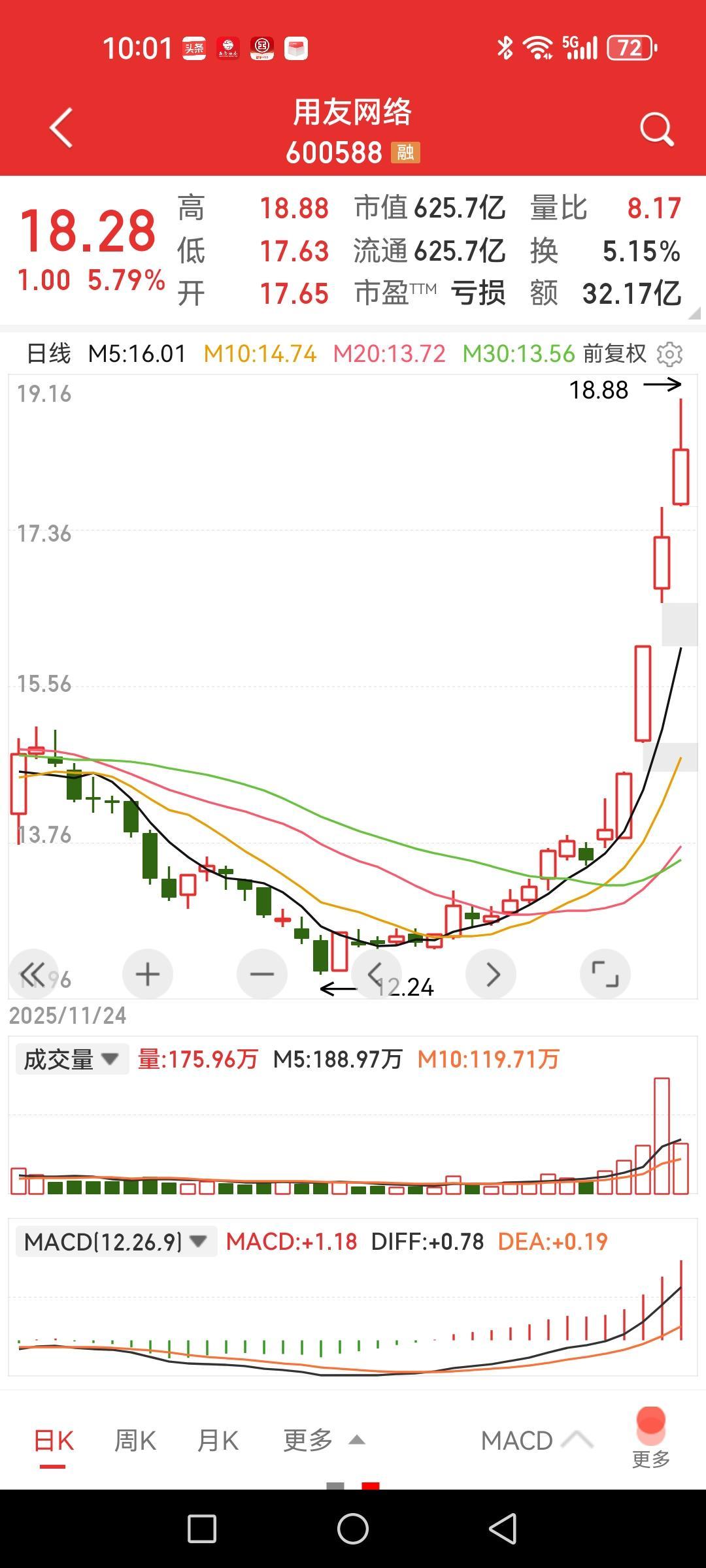The image size is (706, 1568).
Task: Open the 成交量 indicator dropdown
Action: click(72, 1059)
